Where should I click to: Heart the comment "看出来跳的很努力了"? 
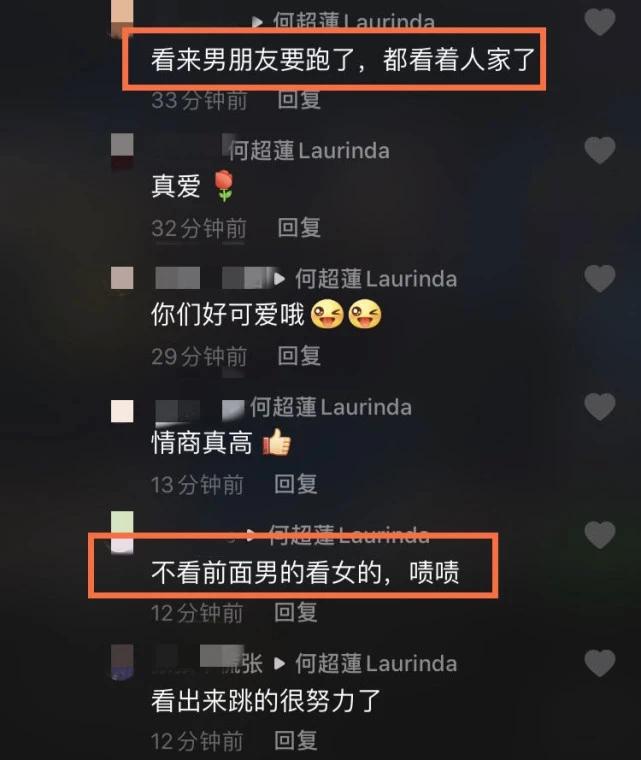point(599,662)
